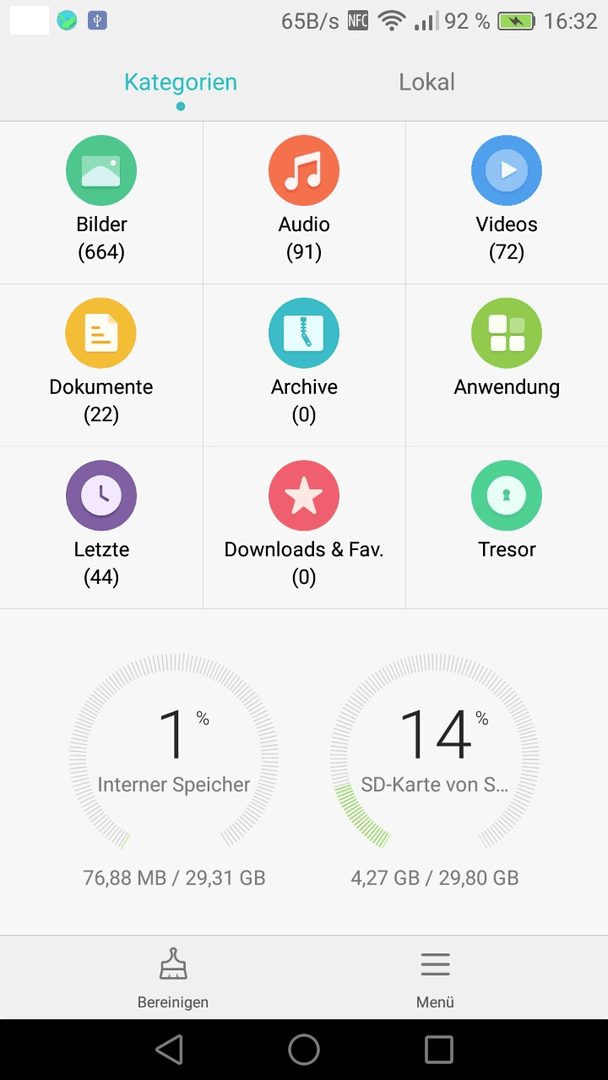Return to the home screen
The image size is (608, 1080).
[304, 1049]
